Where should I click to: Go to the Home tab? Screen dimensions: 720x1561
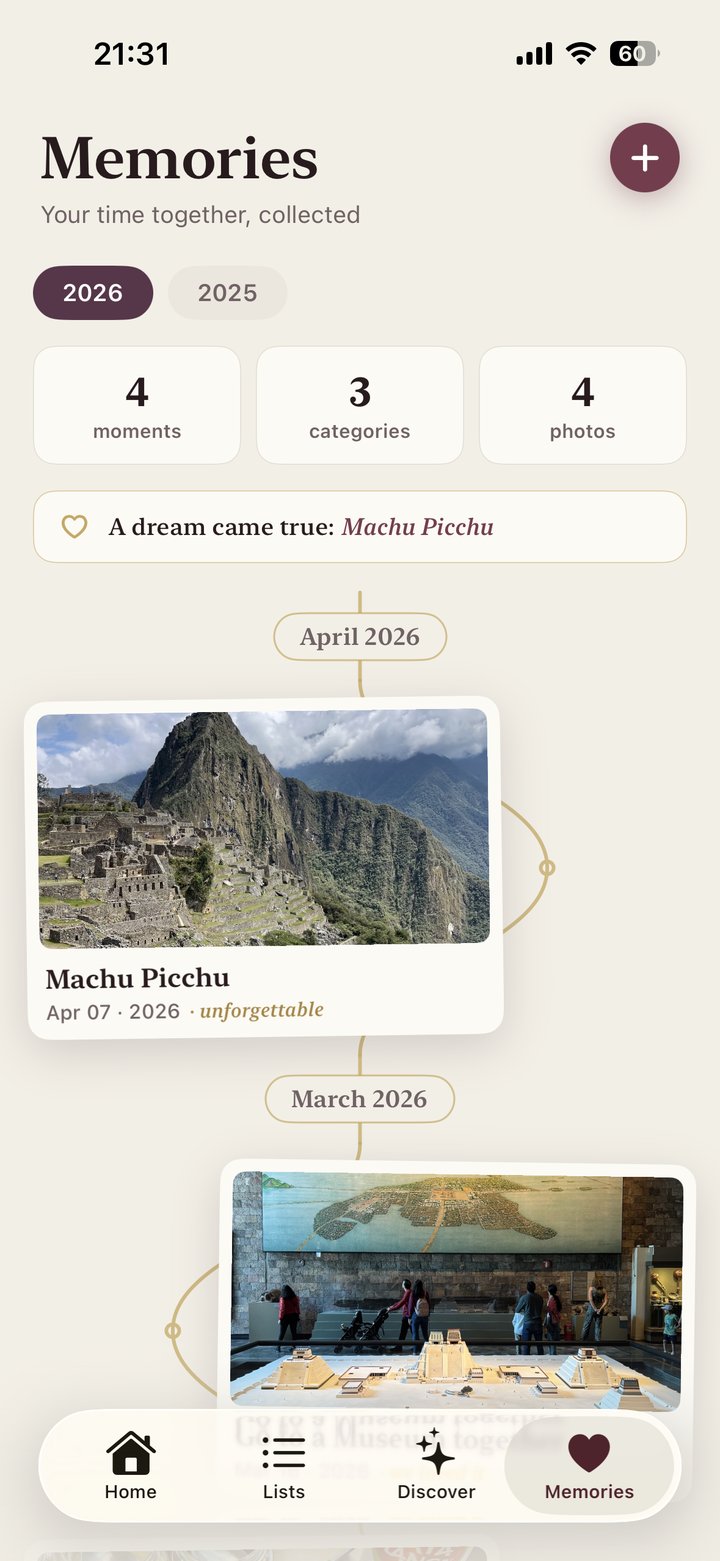pyautogui.click(x=131, y=1465)
